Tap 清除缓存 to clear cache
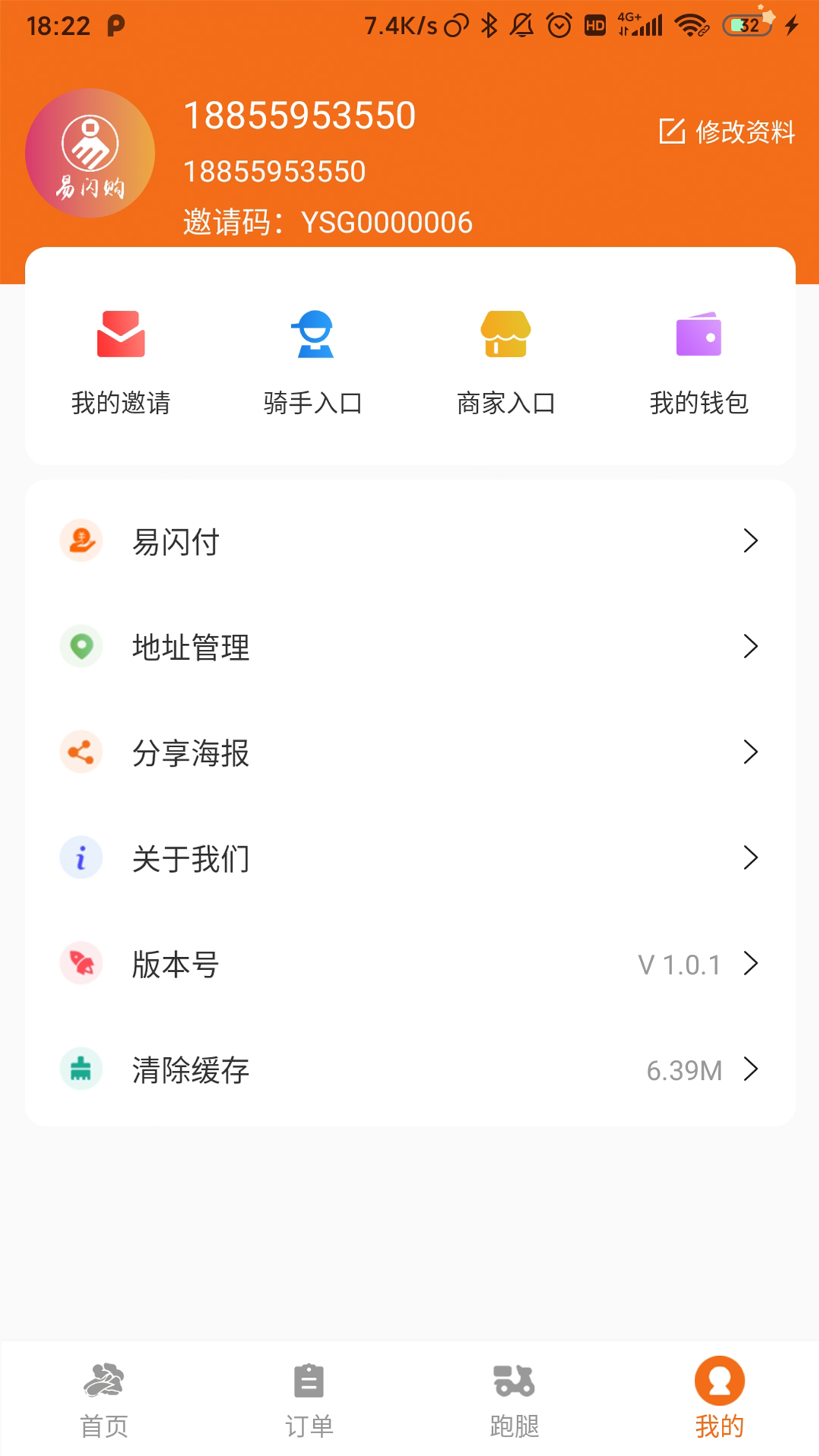Viewport: 819px width, 1456px height. [x=409, y=1069]
